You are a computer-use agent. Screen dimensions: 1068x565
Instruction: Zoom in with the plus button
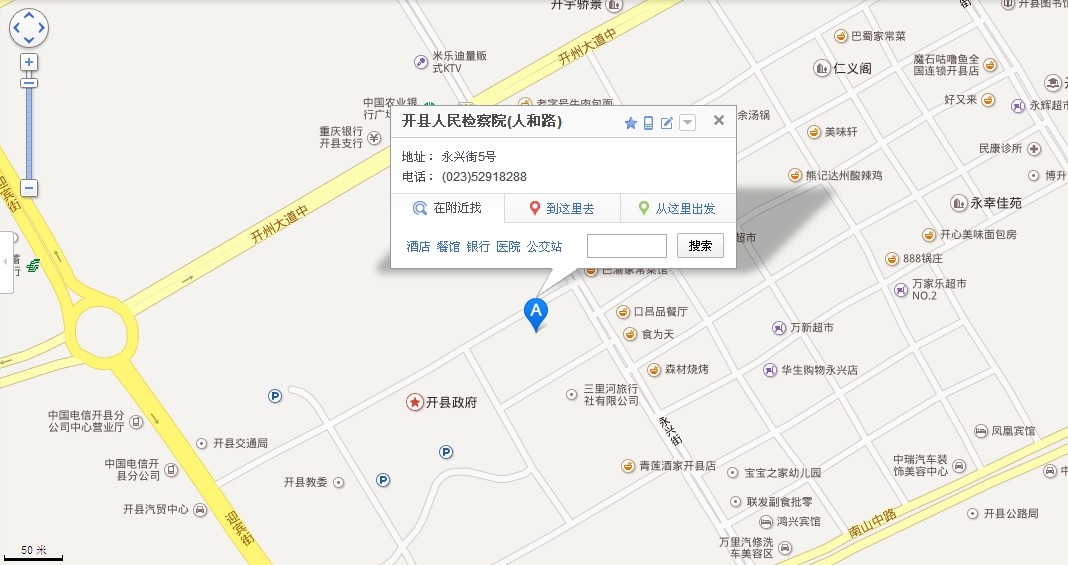[x=29, y=62]
